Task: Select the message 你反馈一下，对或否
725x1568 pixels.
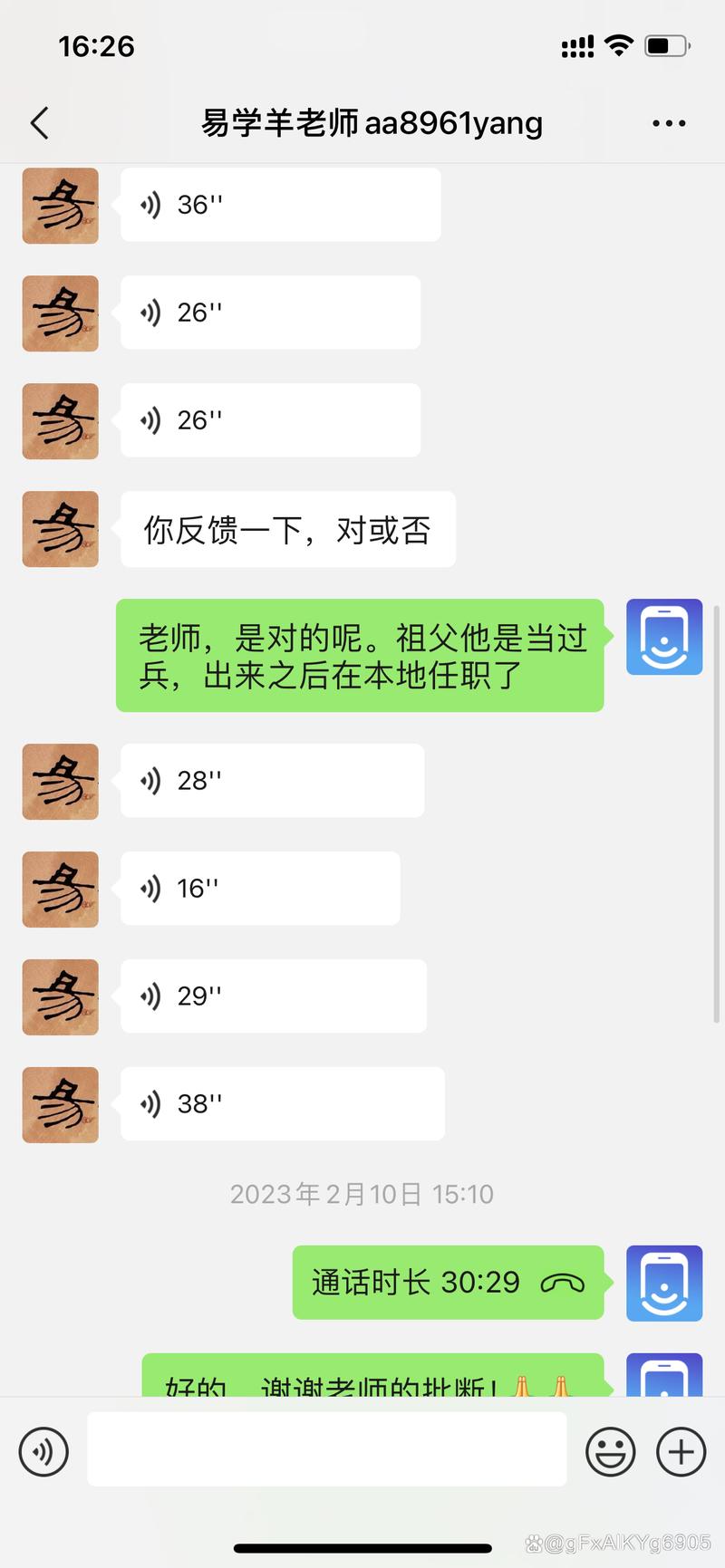Action: [286, 530]
